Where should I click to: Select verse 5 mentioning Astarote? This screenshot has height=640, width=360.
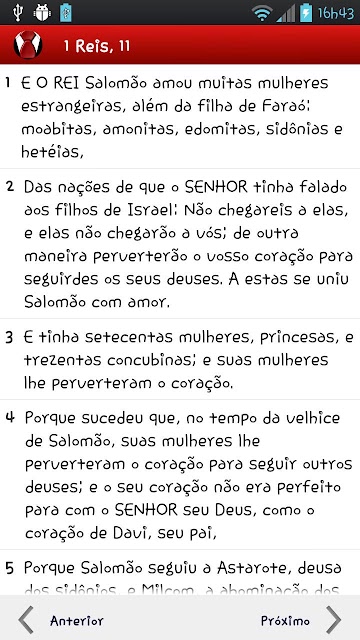pyautogui.click(x=180, y=572)
